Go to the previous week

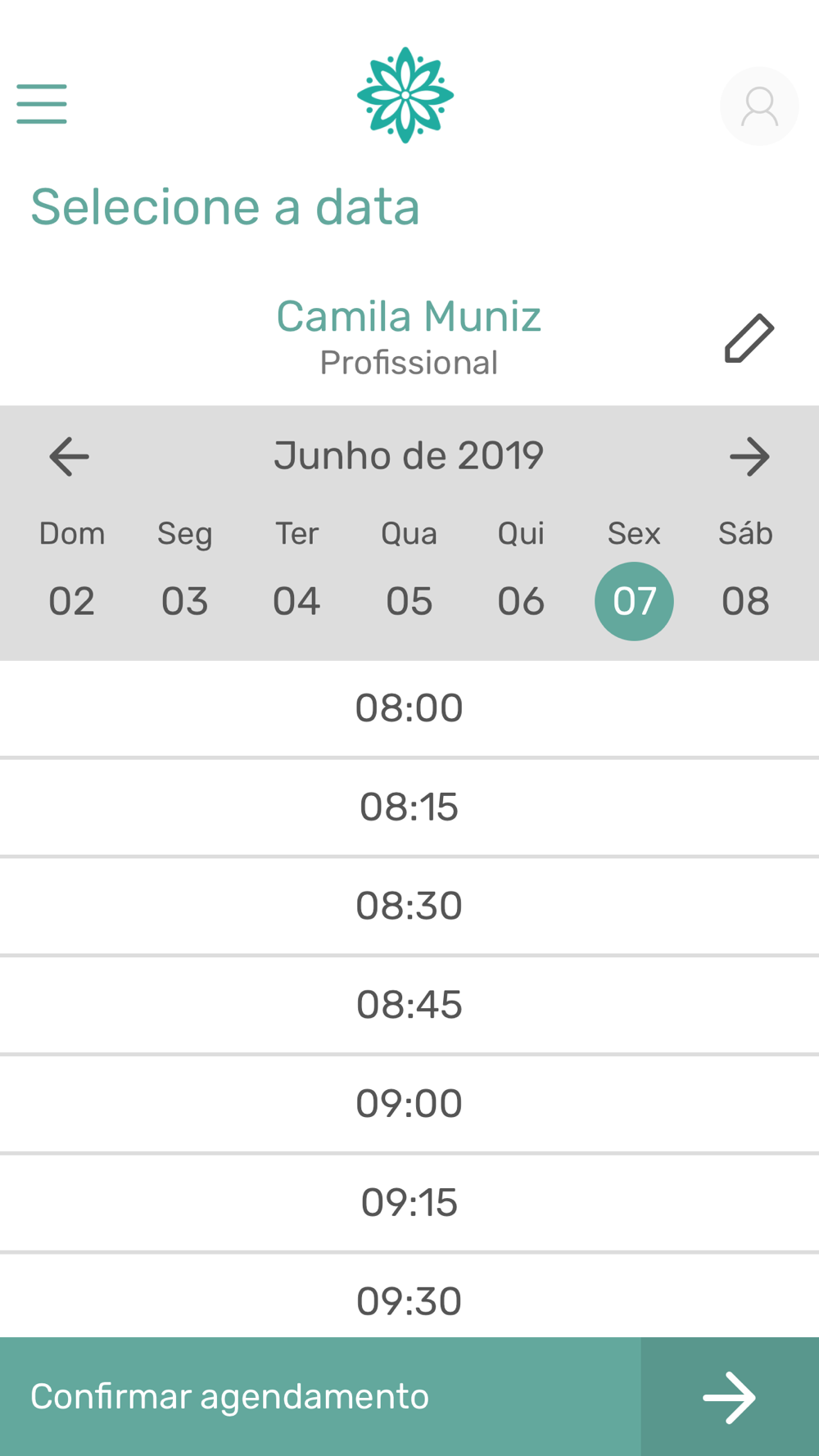tap(69, 456)
